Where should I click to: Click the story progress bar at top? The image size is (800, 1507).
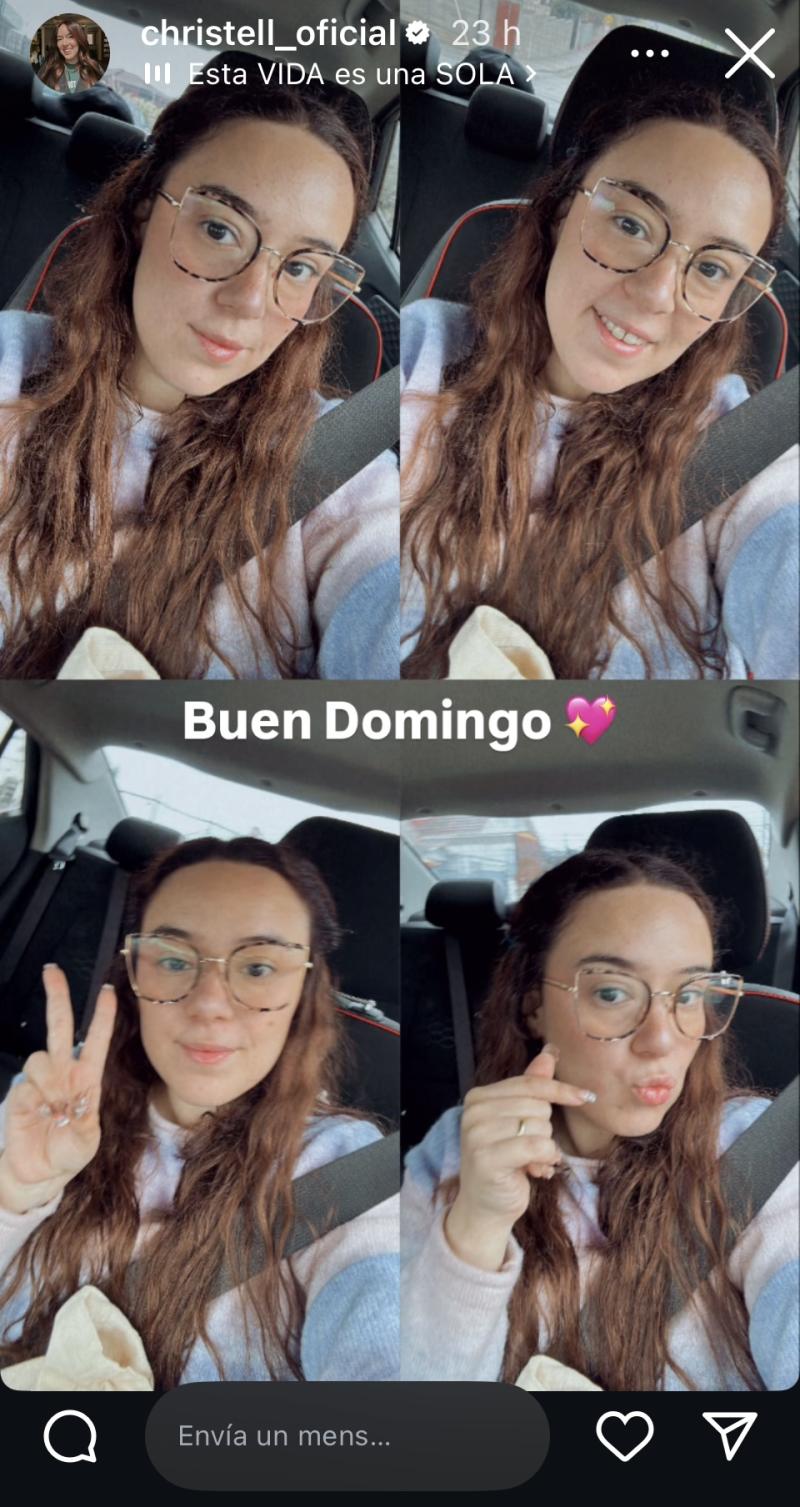[x=400, y=5]
